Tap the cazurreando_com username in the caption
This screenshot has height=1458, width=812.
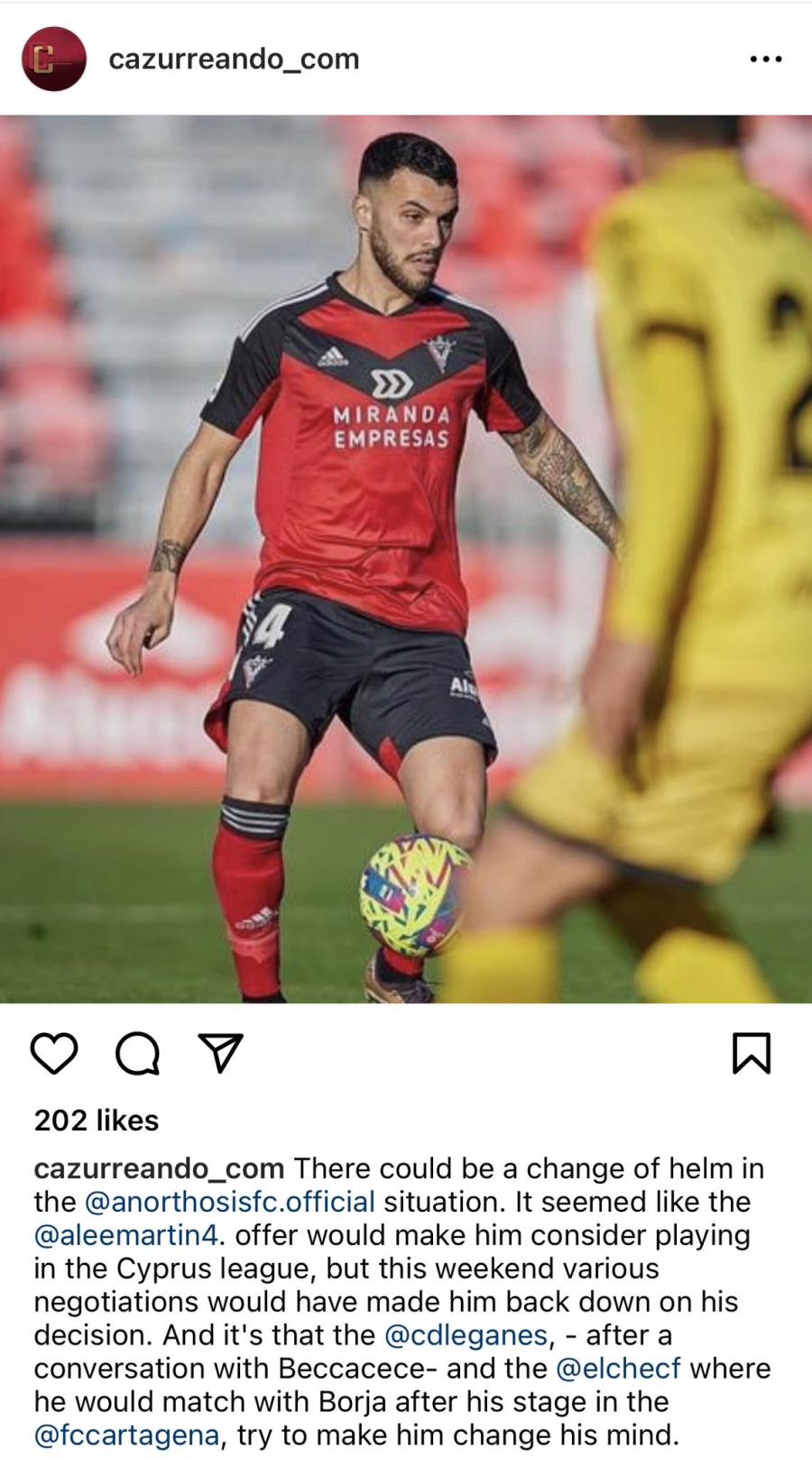159,1168
